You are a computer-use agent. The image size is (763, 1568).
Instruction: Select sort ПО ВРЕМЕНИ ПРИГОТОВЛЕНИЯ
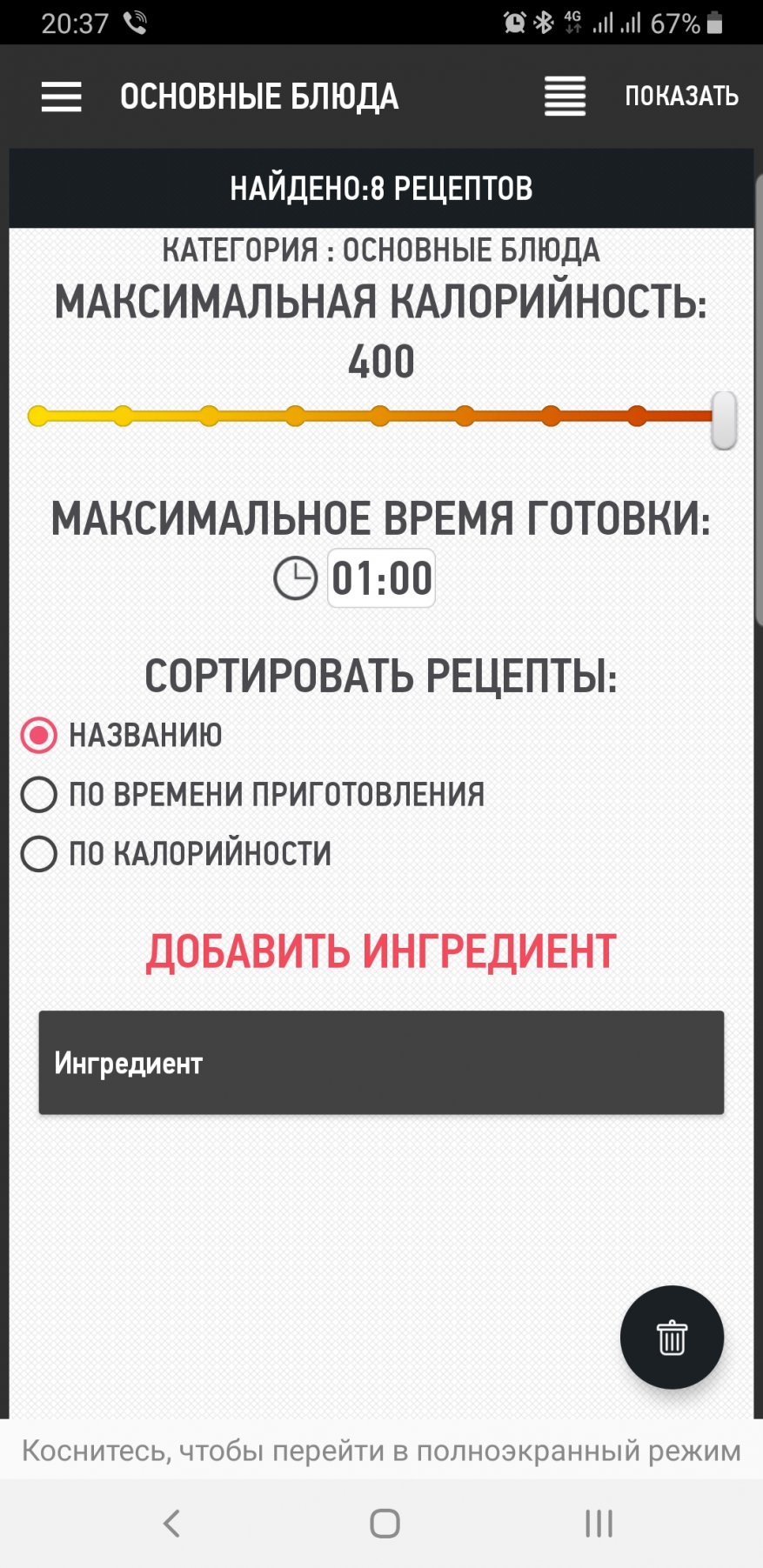click(x=39, y=794)
